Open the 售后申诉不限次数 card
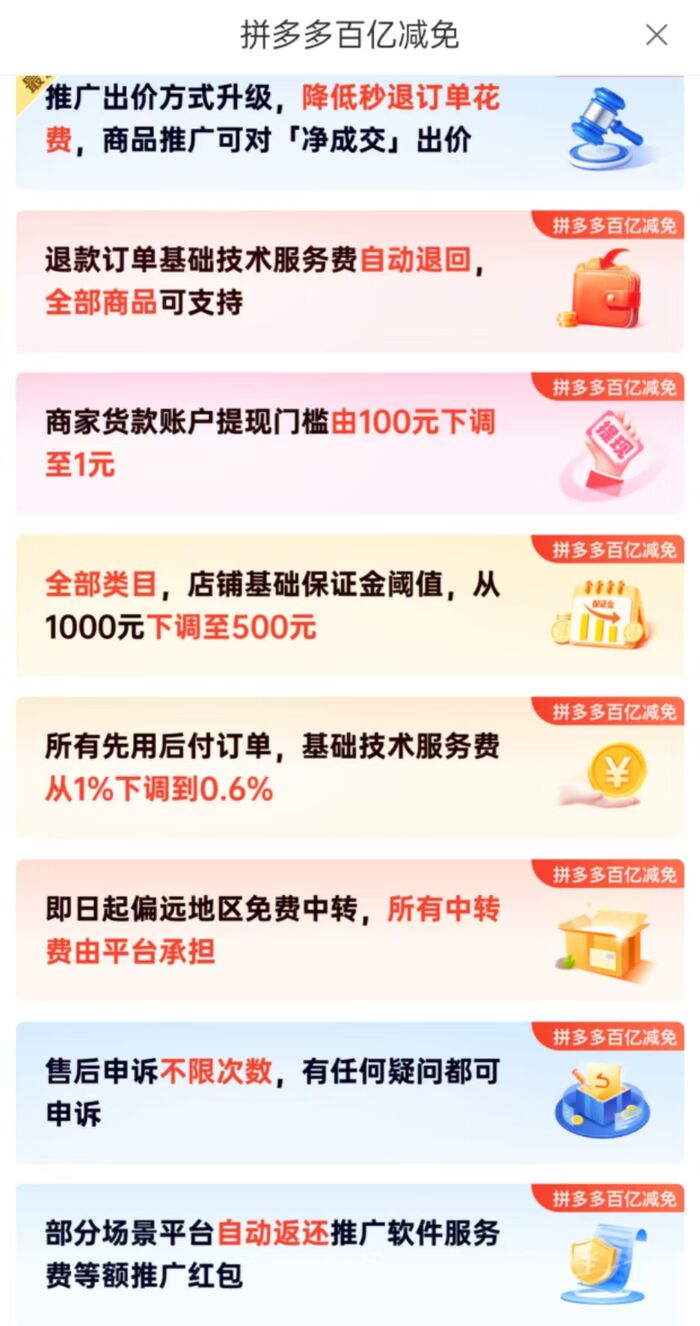 tap(349, 1092)
